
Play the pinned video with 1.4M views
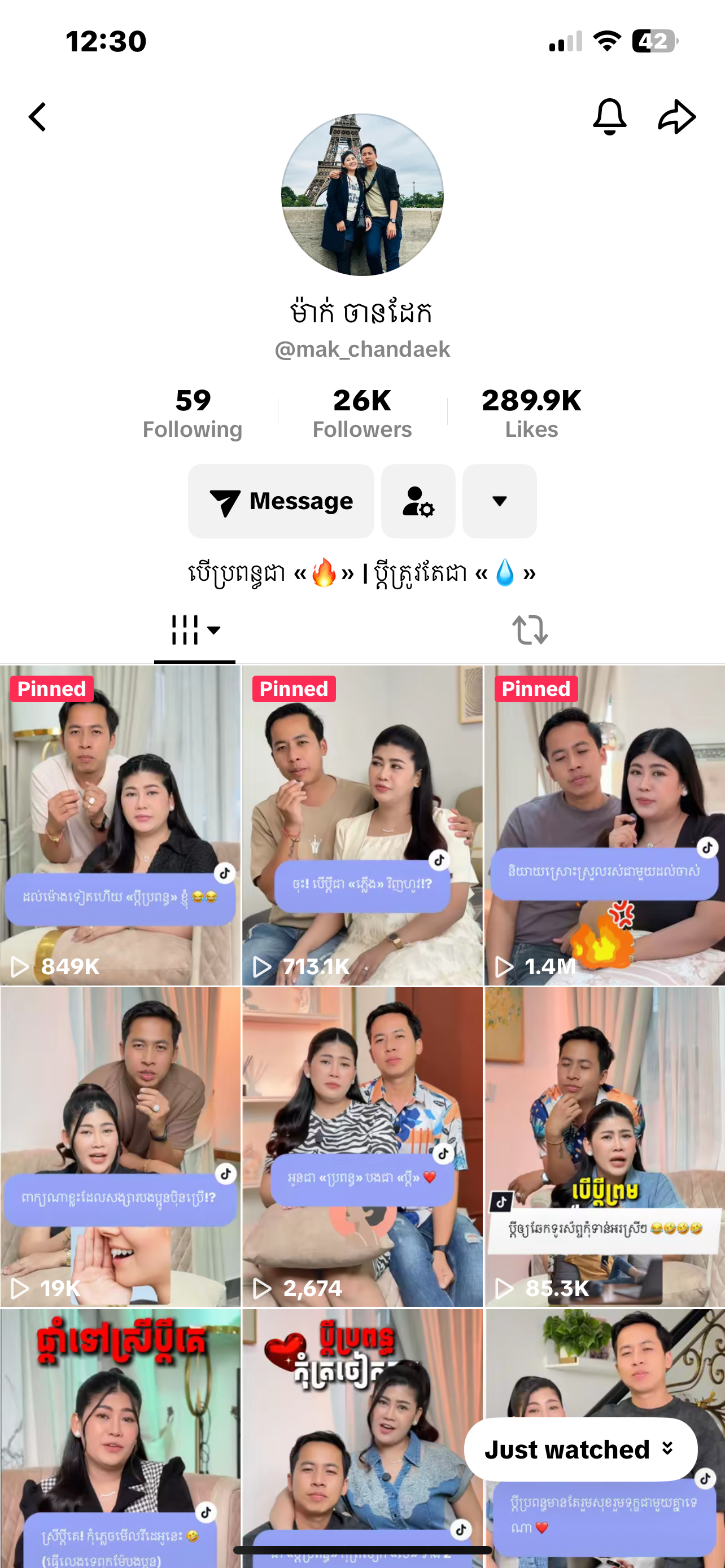605,825
